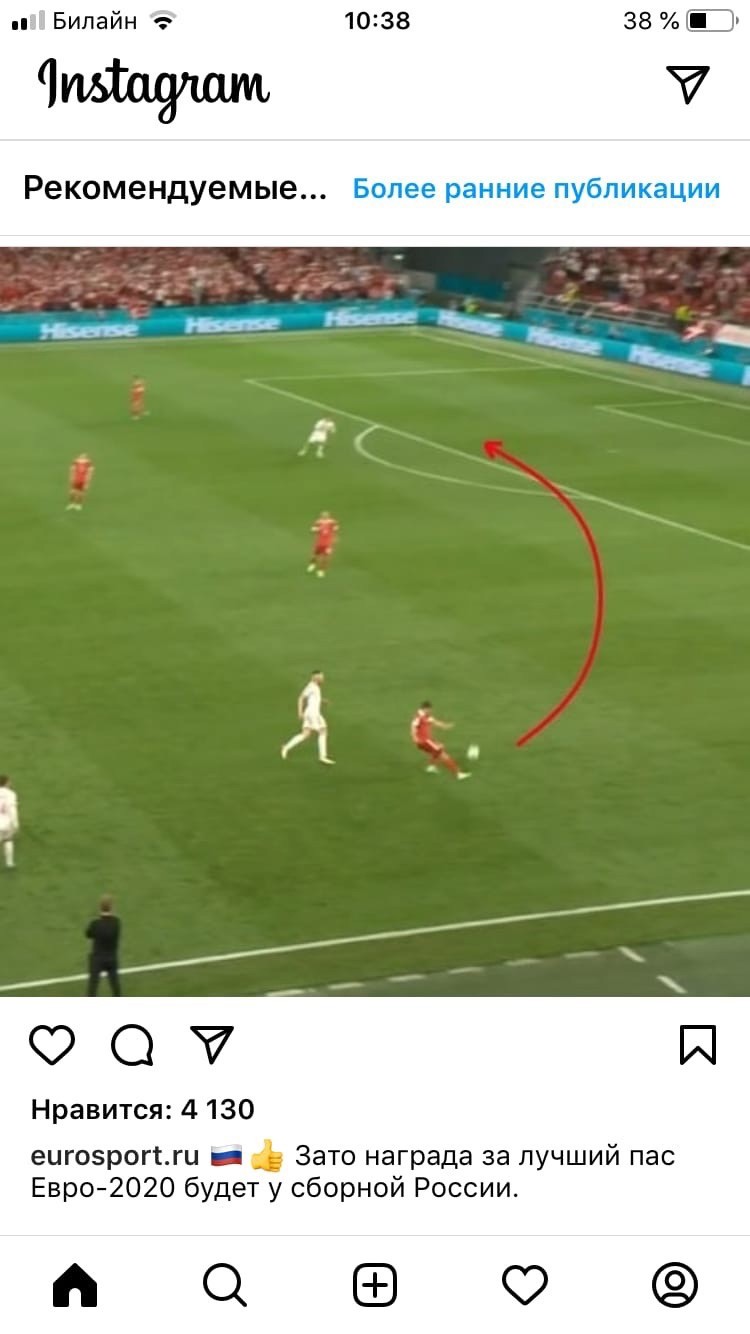Open eurosport.ru profile from caption
This screenshot has width=750, height=1334.
(115, 1157)
